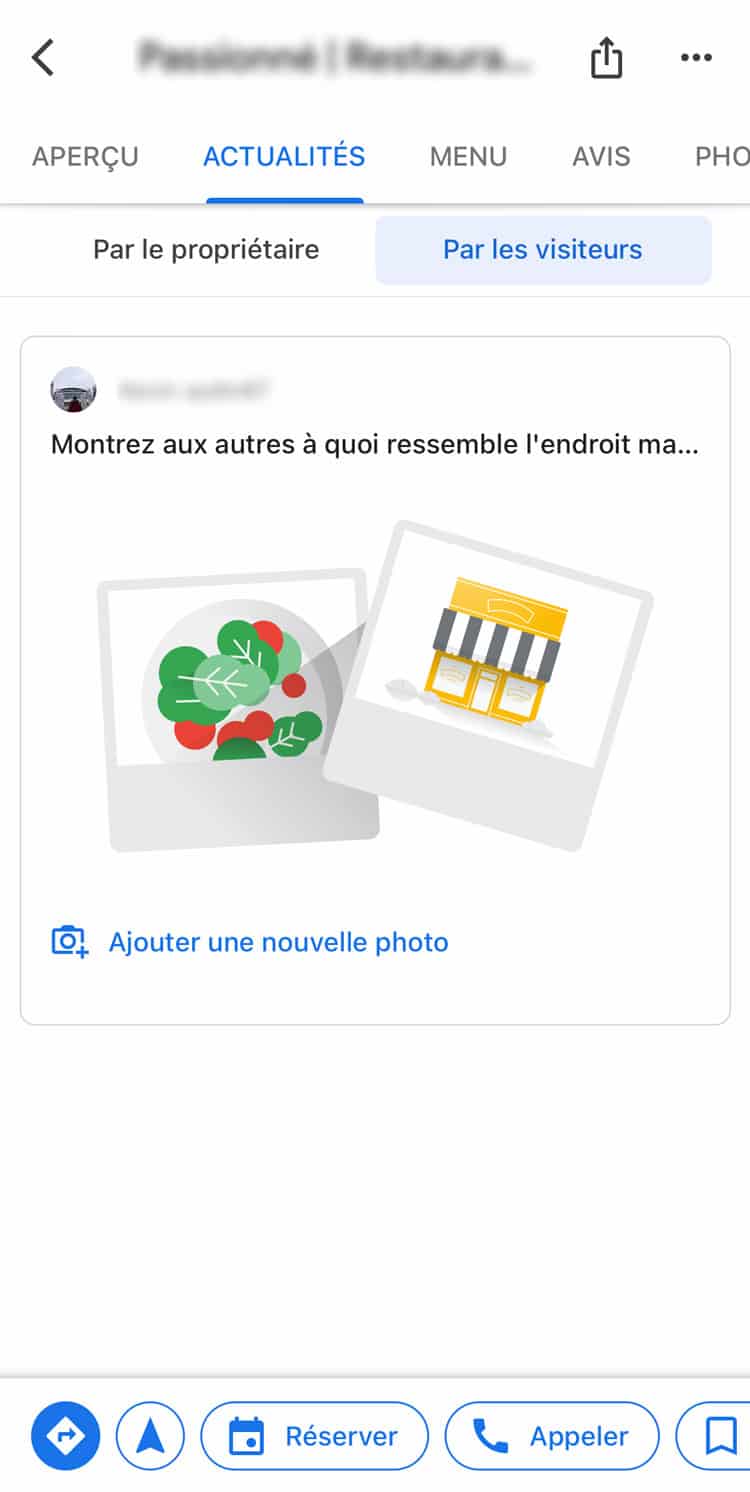Open the Menu tab
The image size is (750, 1492).
pyautogui.click(x=468, y=157)
